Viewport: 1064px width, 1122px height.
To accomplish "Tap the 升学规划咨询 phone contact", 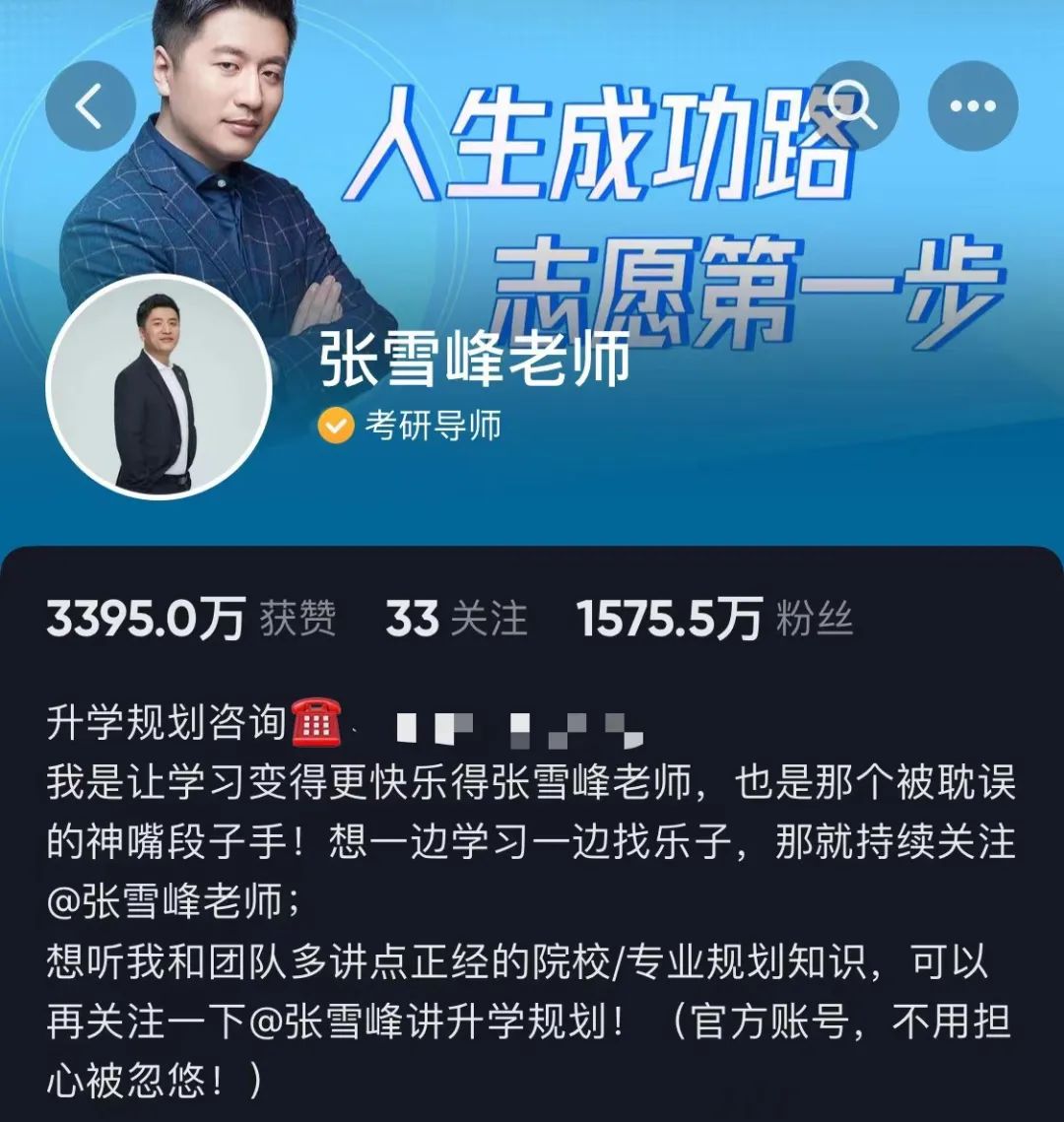I will pos(315,724).
